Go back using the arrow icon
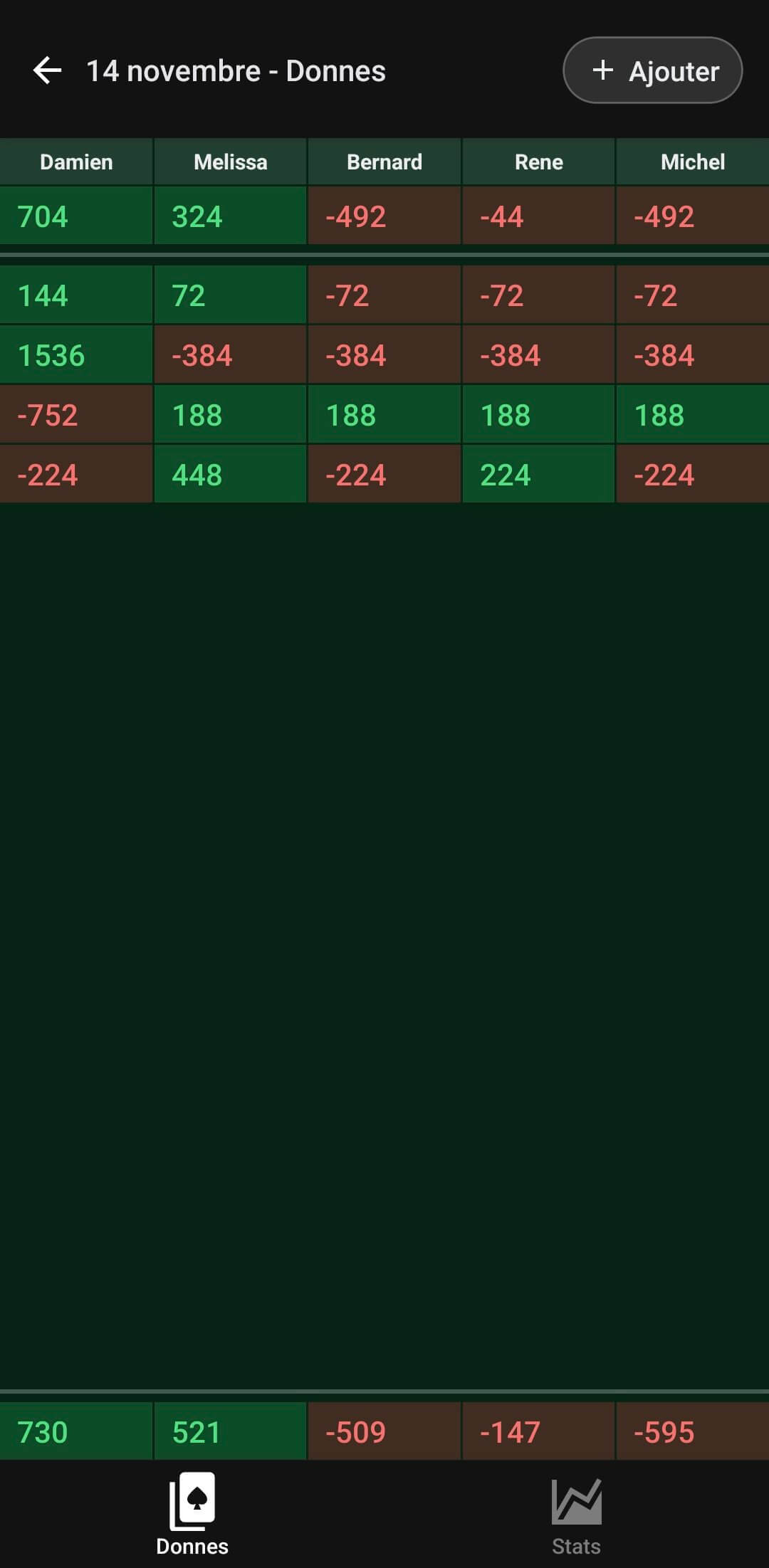 coord(47,70)
